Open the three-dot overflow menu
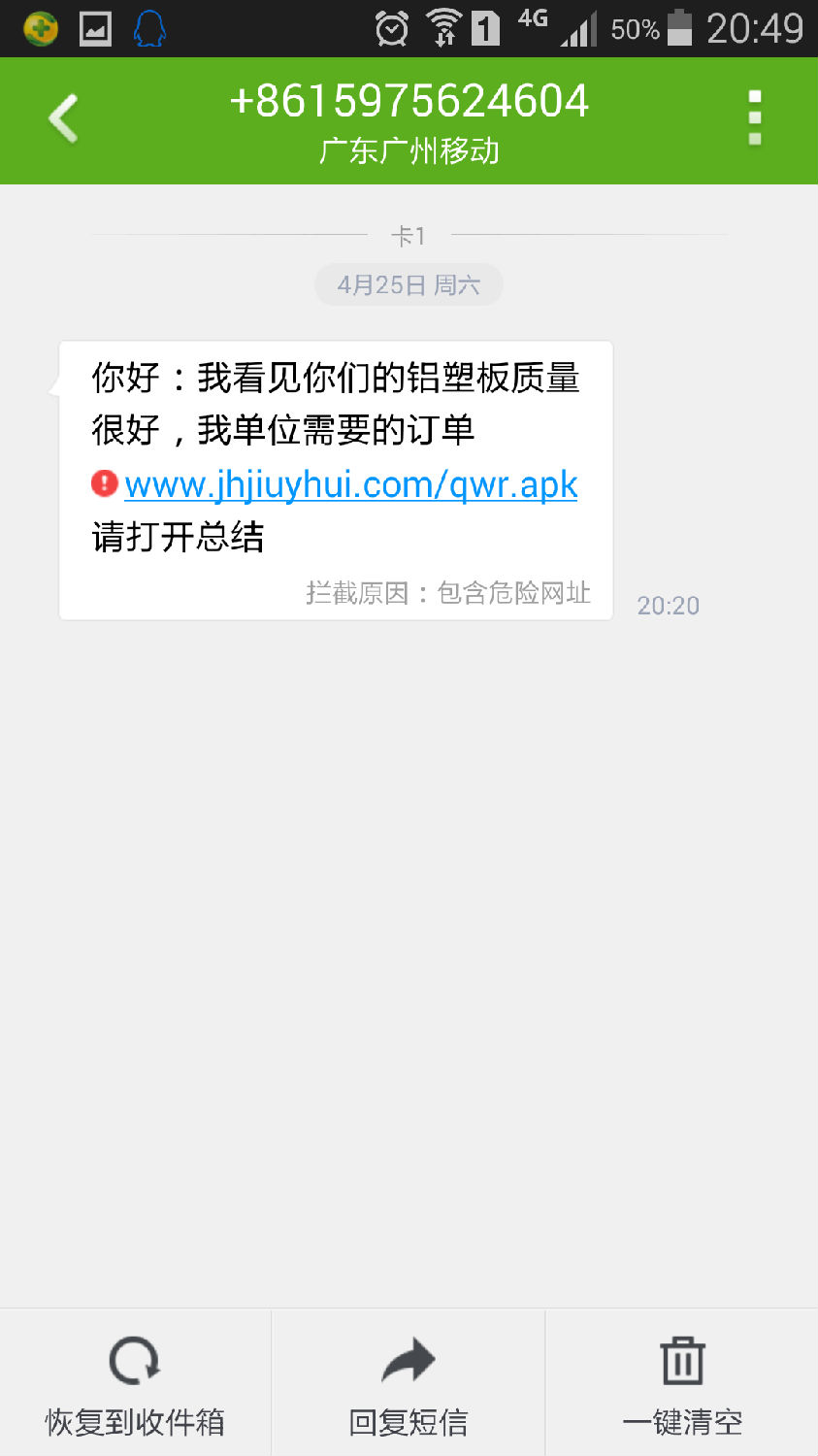This screenshot has height=1456, width=818. [x=755, y=119]
